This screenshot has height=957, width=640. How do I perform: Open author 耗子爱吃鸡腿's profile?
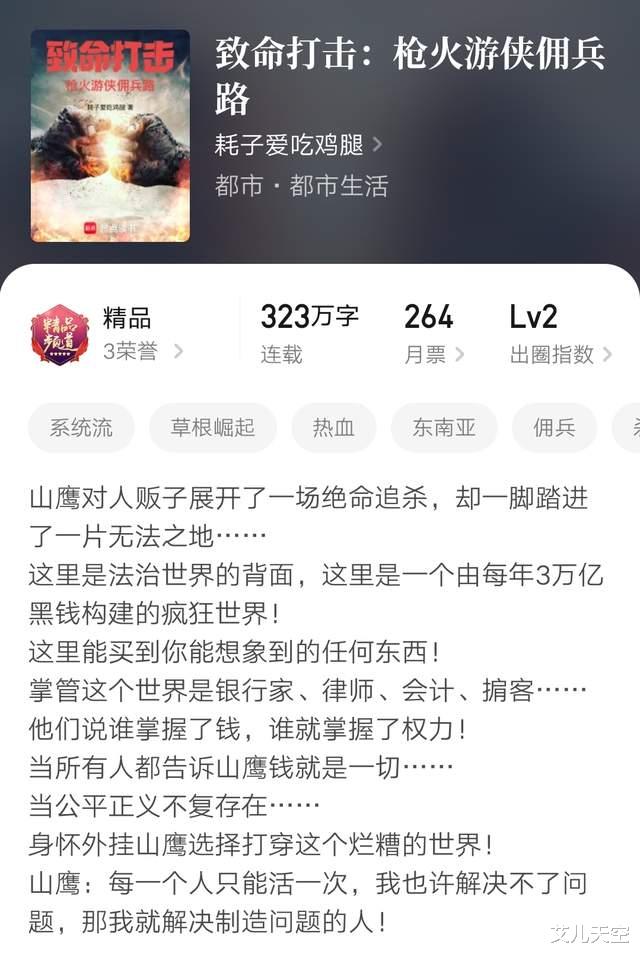tap(298, 145)
